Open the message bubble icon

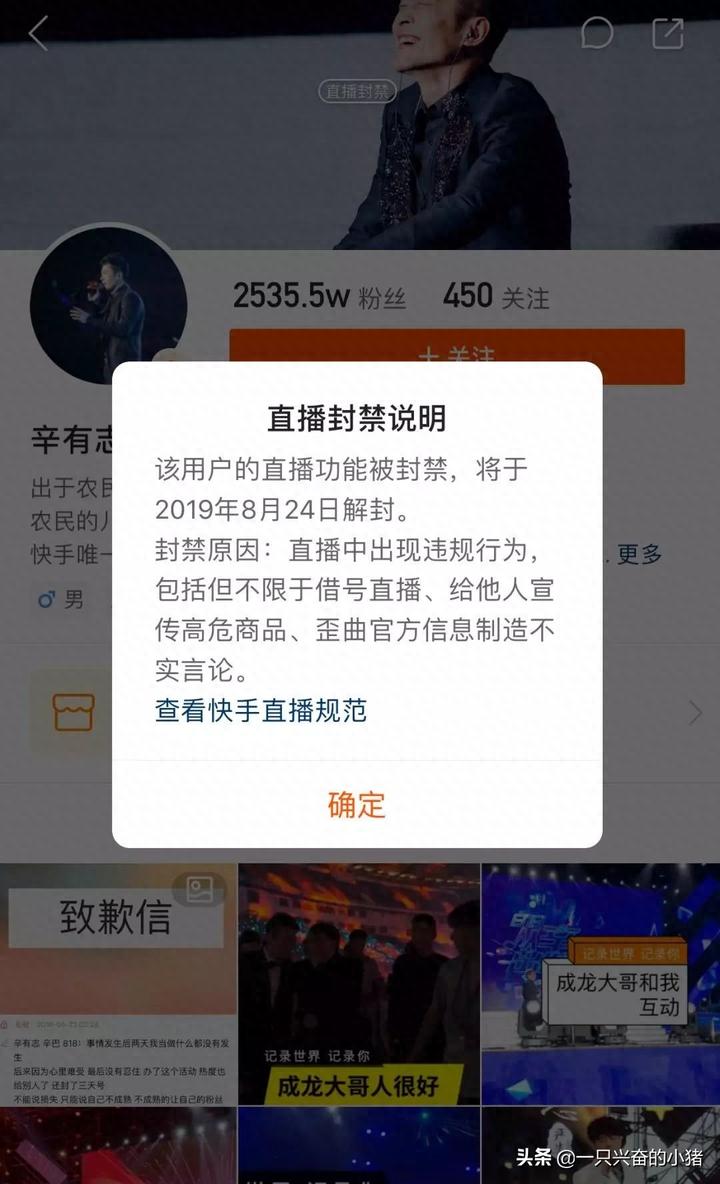click(x=597, y=33)
